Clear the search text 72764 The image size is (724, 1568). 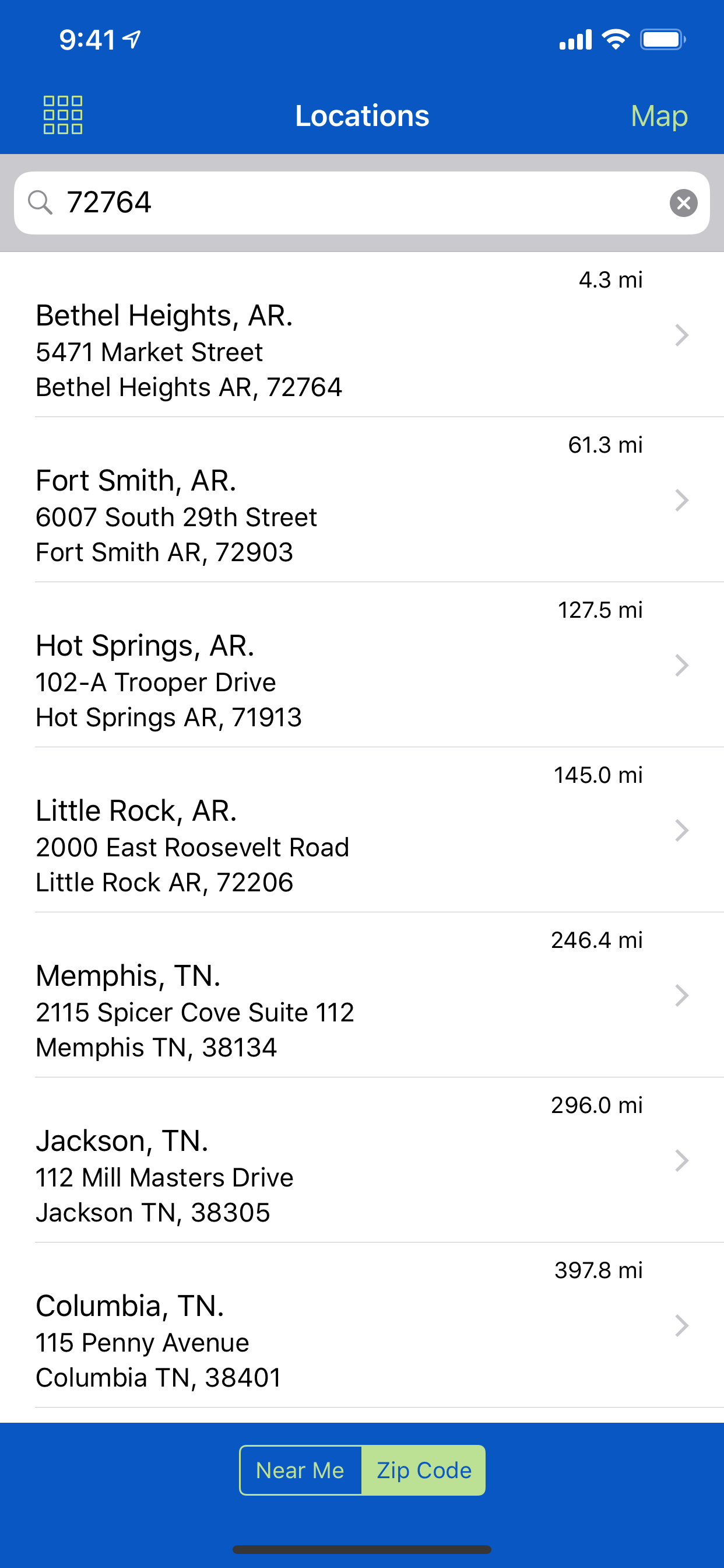pos(683,202)
